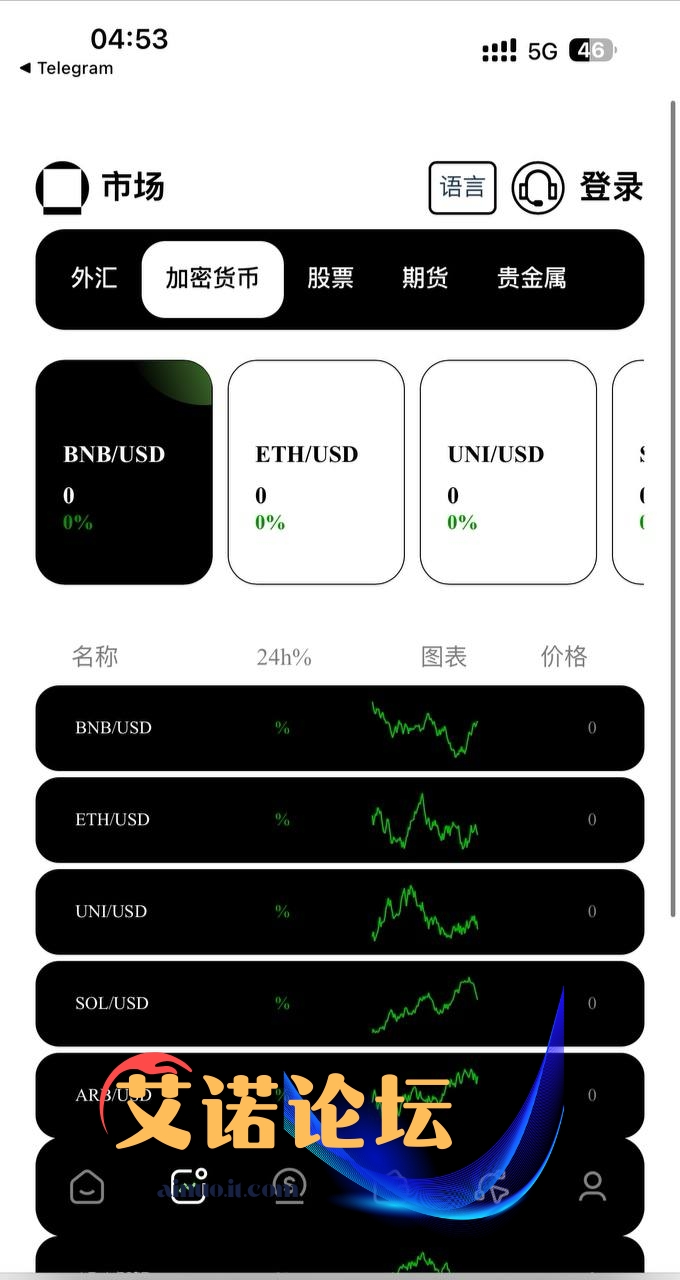680x1280 pixels.
Task: Select the 加密货币 tab
Action: click(x=212, y=279)
